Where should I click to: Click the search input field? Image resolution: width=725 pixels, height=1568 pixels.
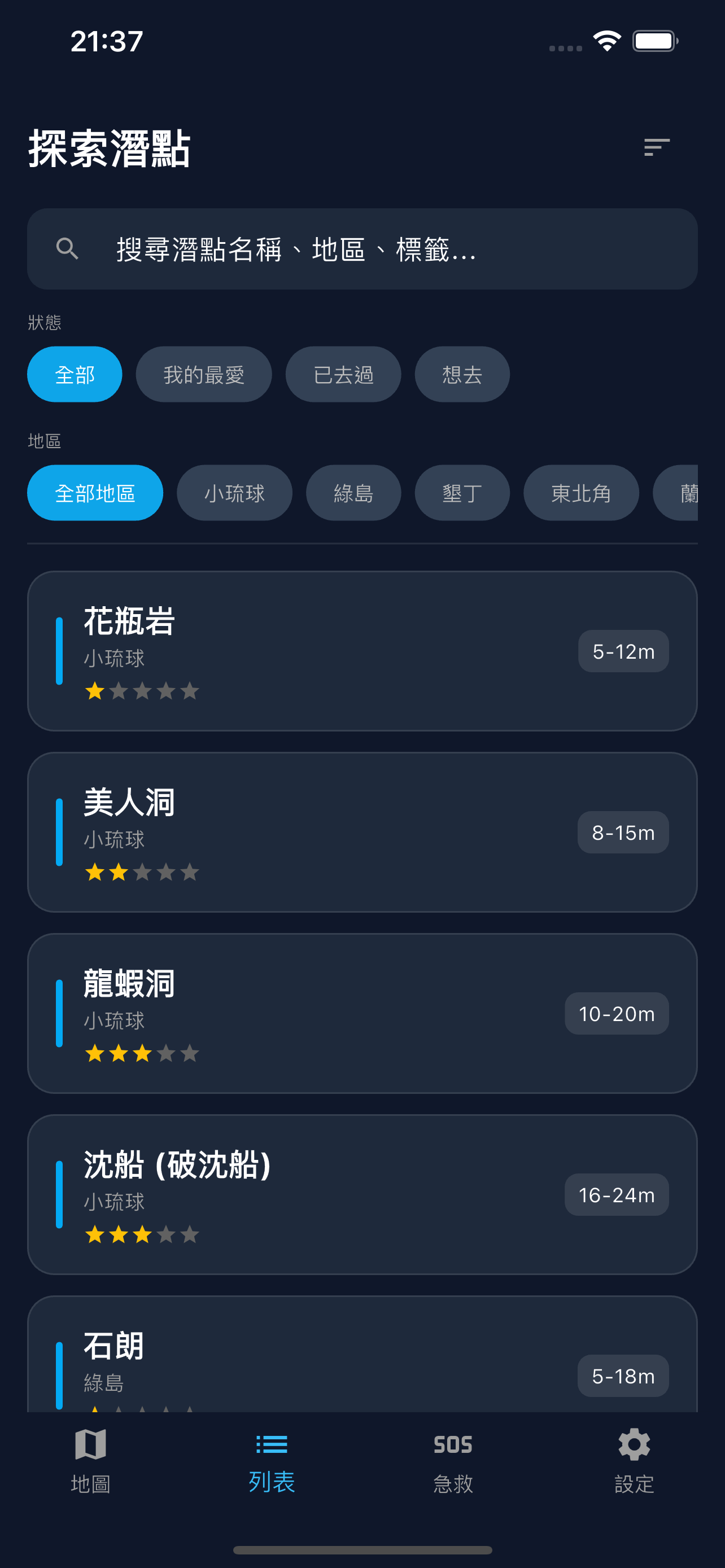coord(362,248)
